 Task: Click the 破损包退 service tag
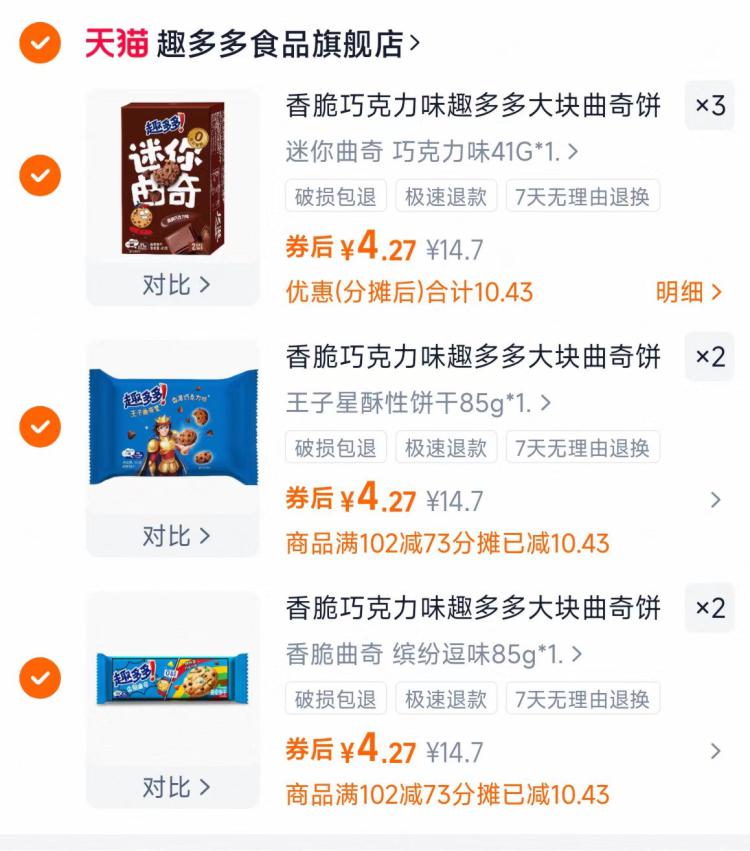tap(335, 196)
